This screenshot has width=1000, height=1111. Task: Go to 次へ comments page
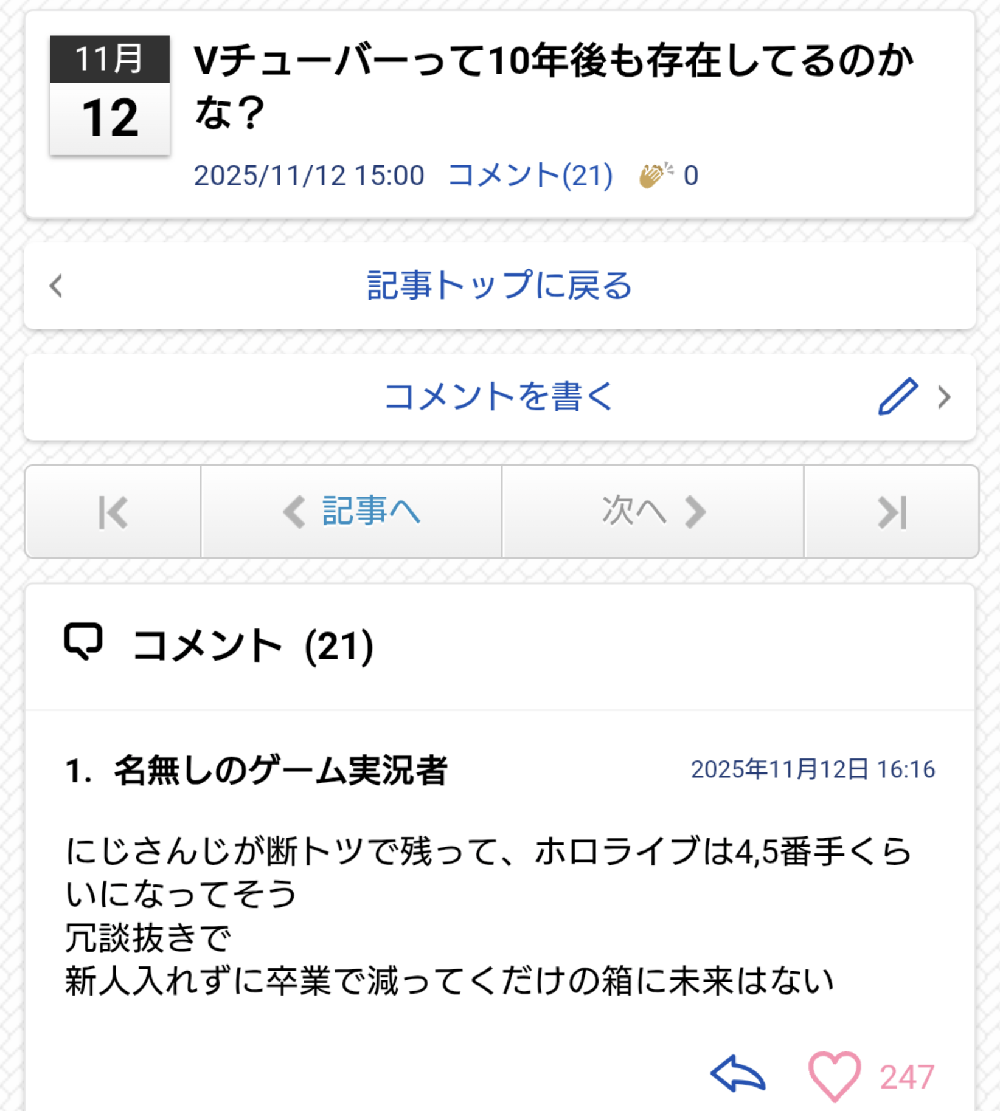[x=653, y=512]
